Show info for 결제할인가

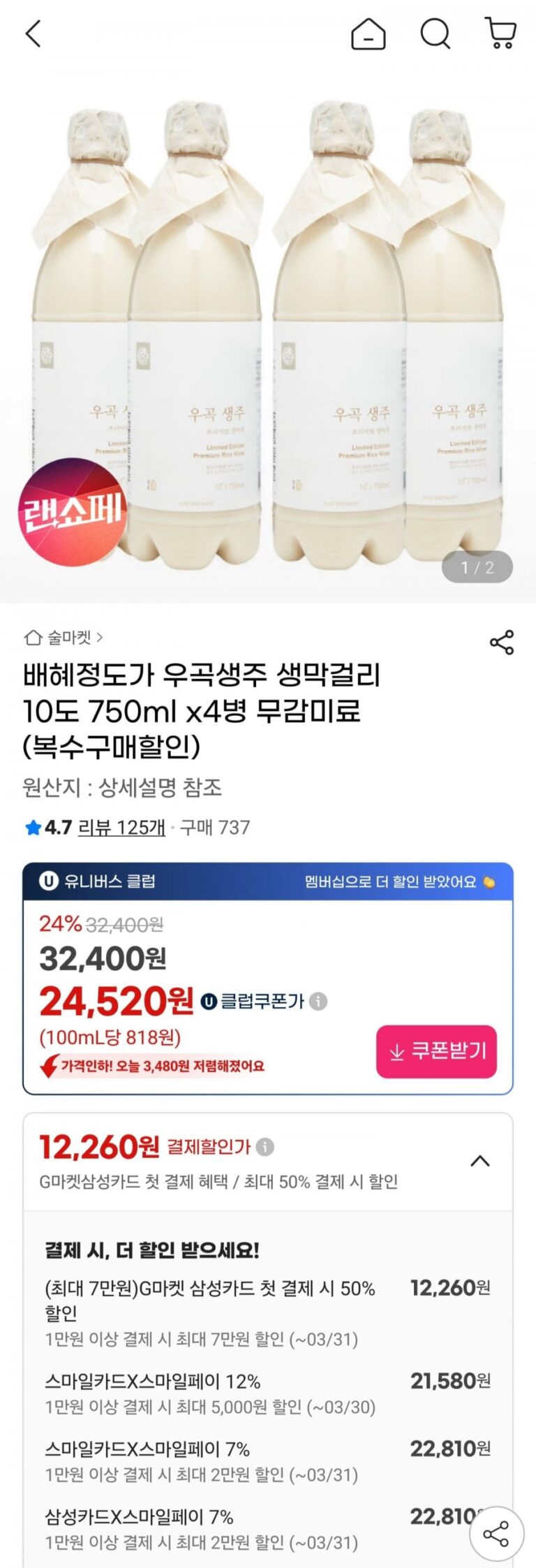point(265,1147)
